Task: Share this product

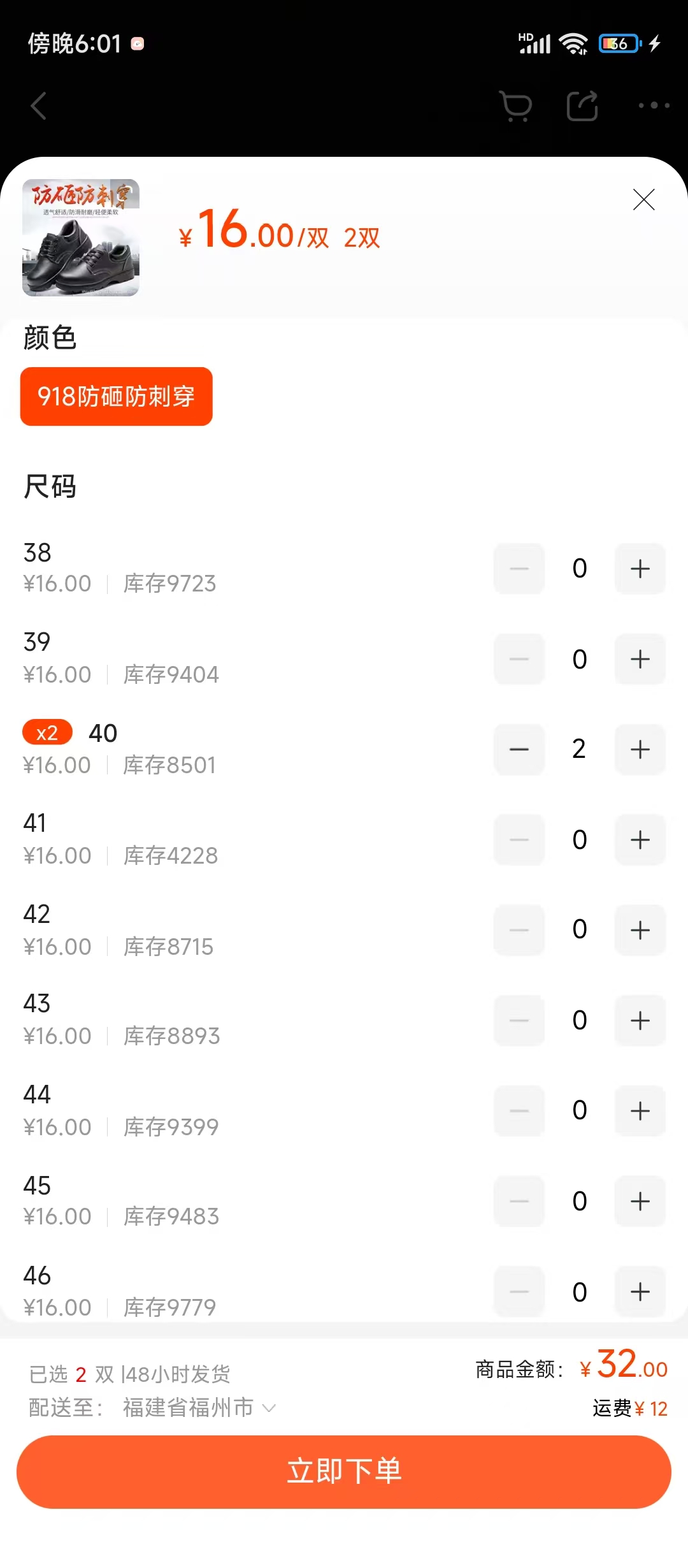Action: [x=582, y=106]
